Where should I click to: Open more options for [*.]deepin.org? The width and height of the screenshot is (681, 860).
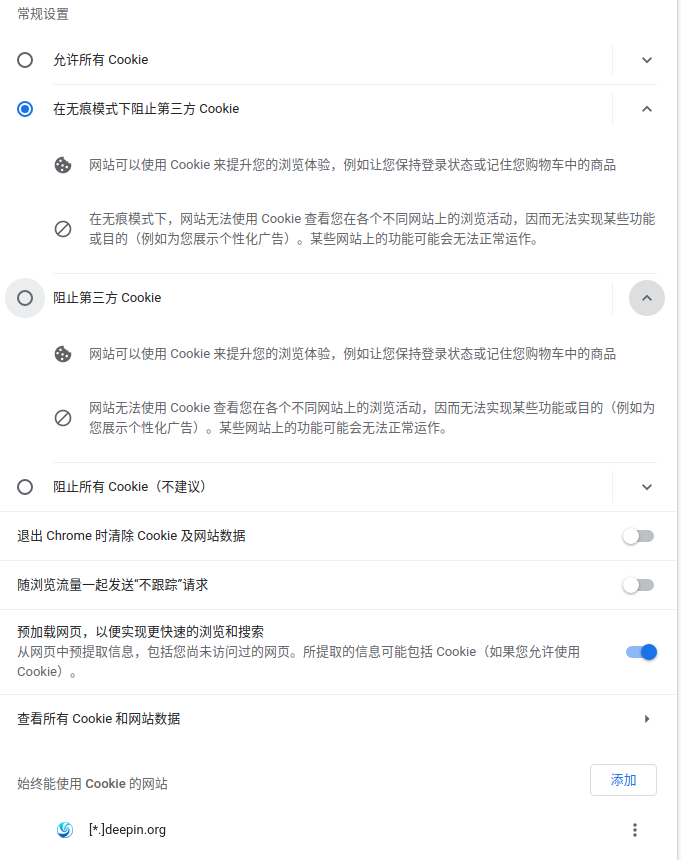(x=634, y=829)
